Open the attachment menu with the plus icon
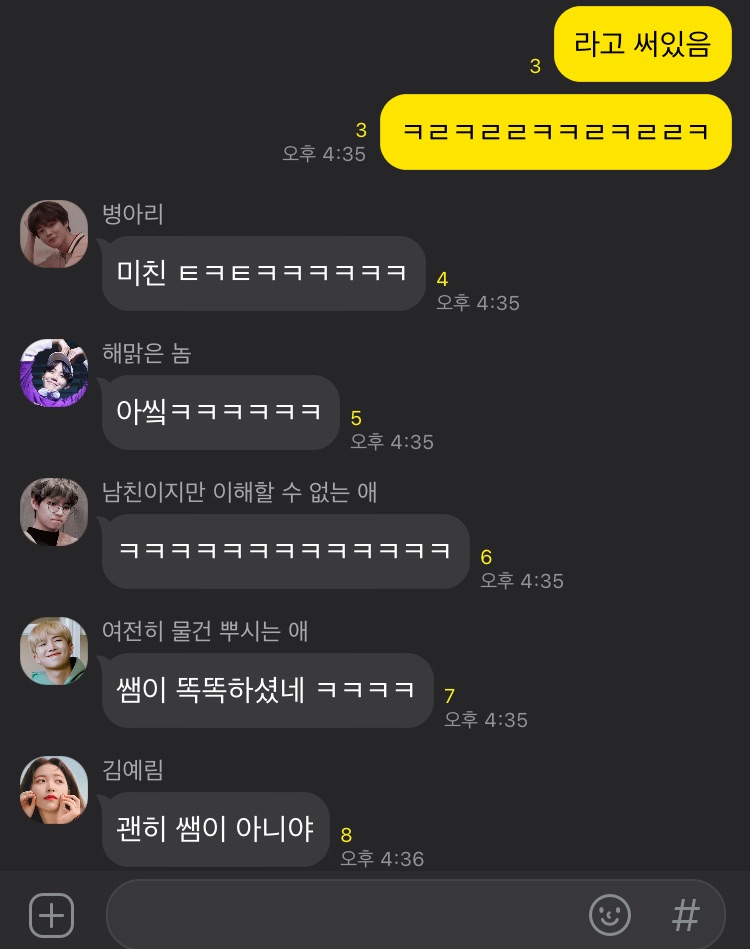The width and height of the screenshot is (750, 949). point(51,915)
